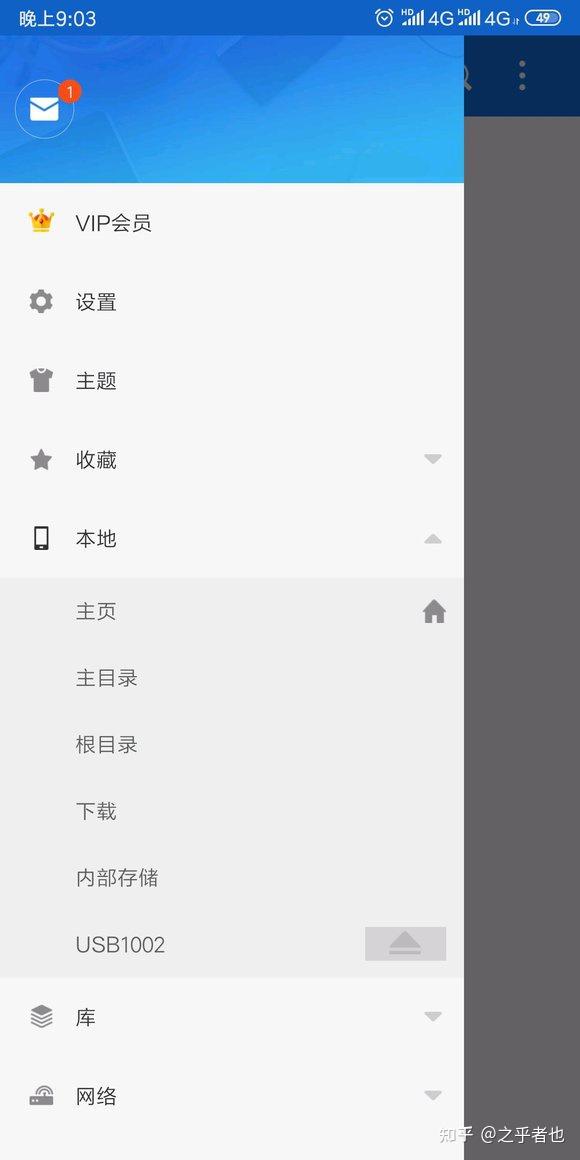This screenshot has height=1160, width=580.
Task: Open the 下载 downloads folder
Action: coord(232,812)
